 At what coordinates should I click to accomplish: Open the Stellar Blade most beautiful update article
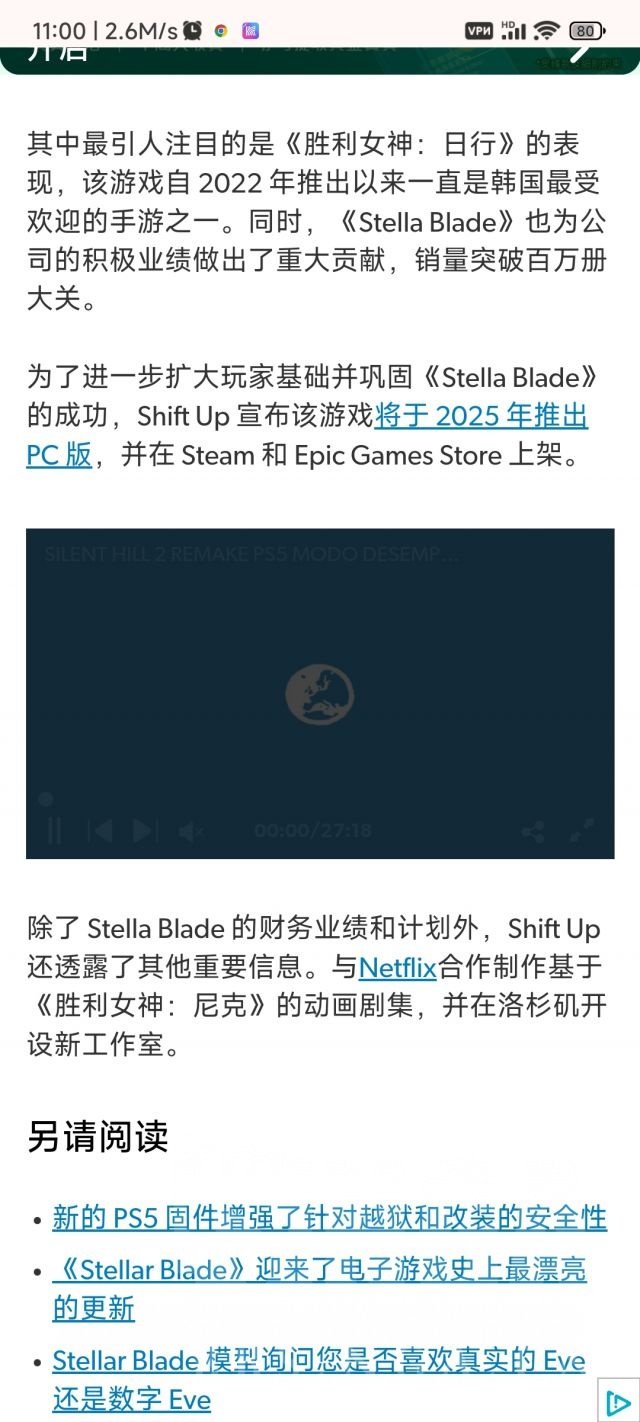click(x=320, y=1271)
